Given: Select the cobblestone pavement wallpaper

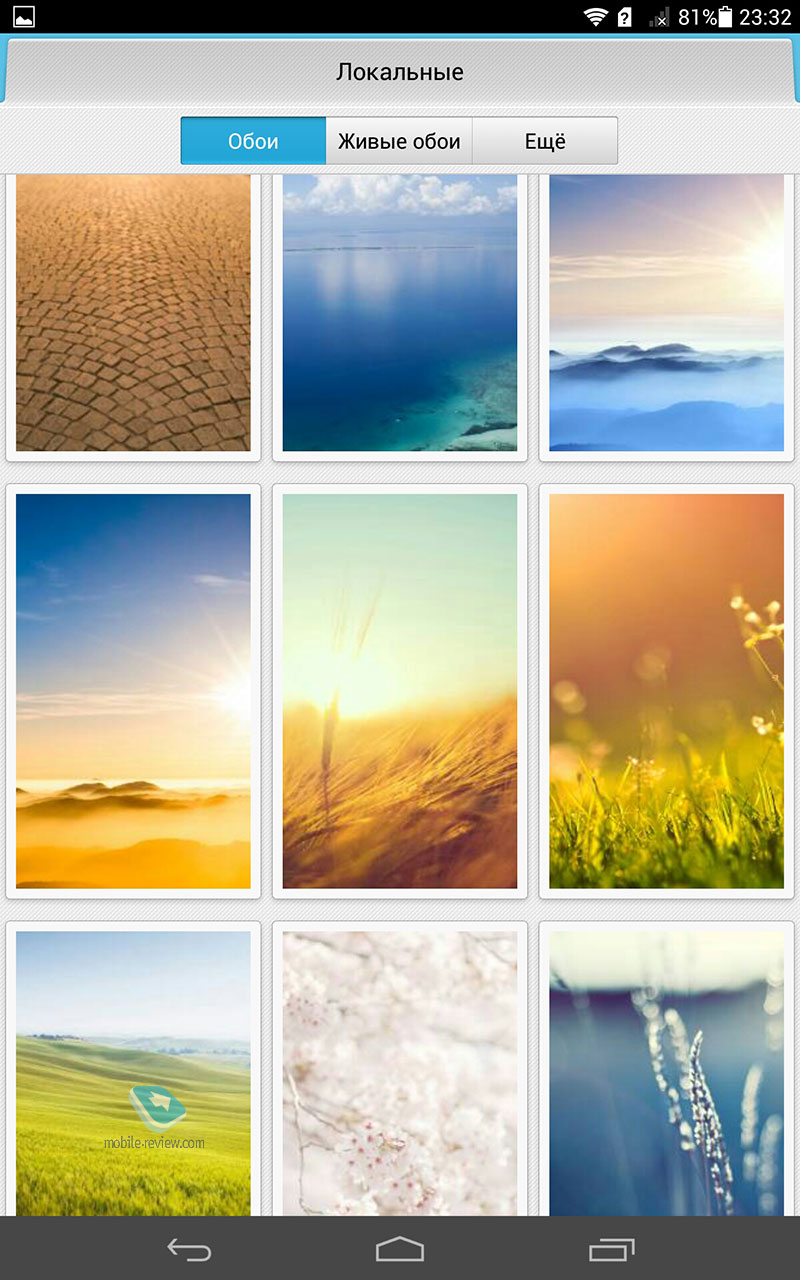Looking at the screenshot, I should pyautogui.click(x=133, y=313).
